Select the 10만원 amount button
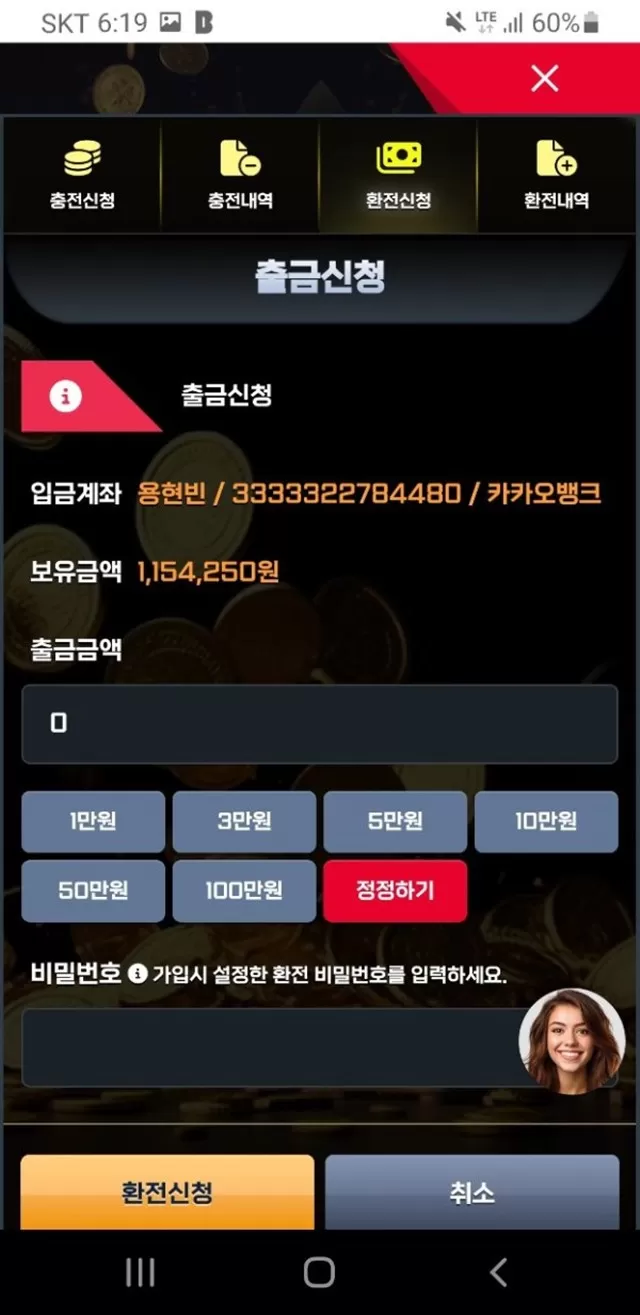This screenshot has height=1315, width=640. pos(546,821)
